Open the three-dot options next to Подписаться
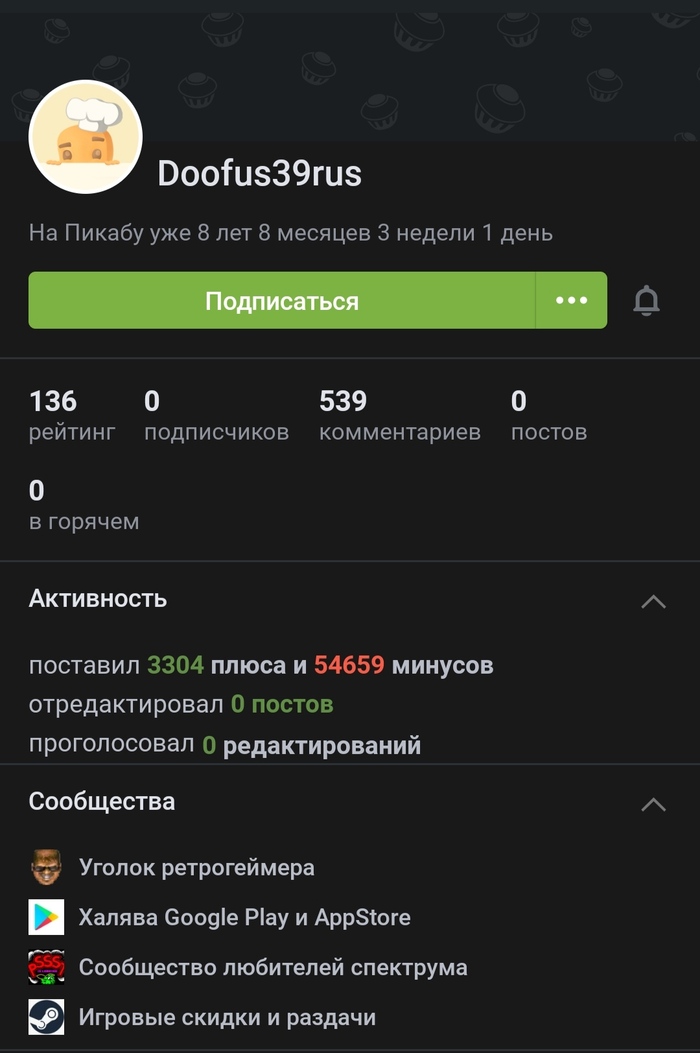 (571, 300)
